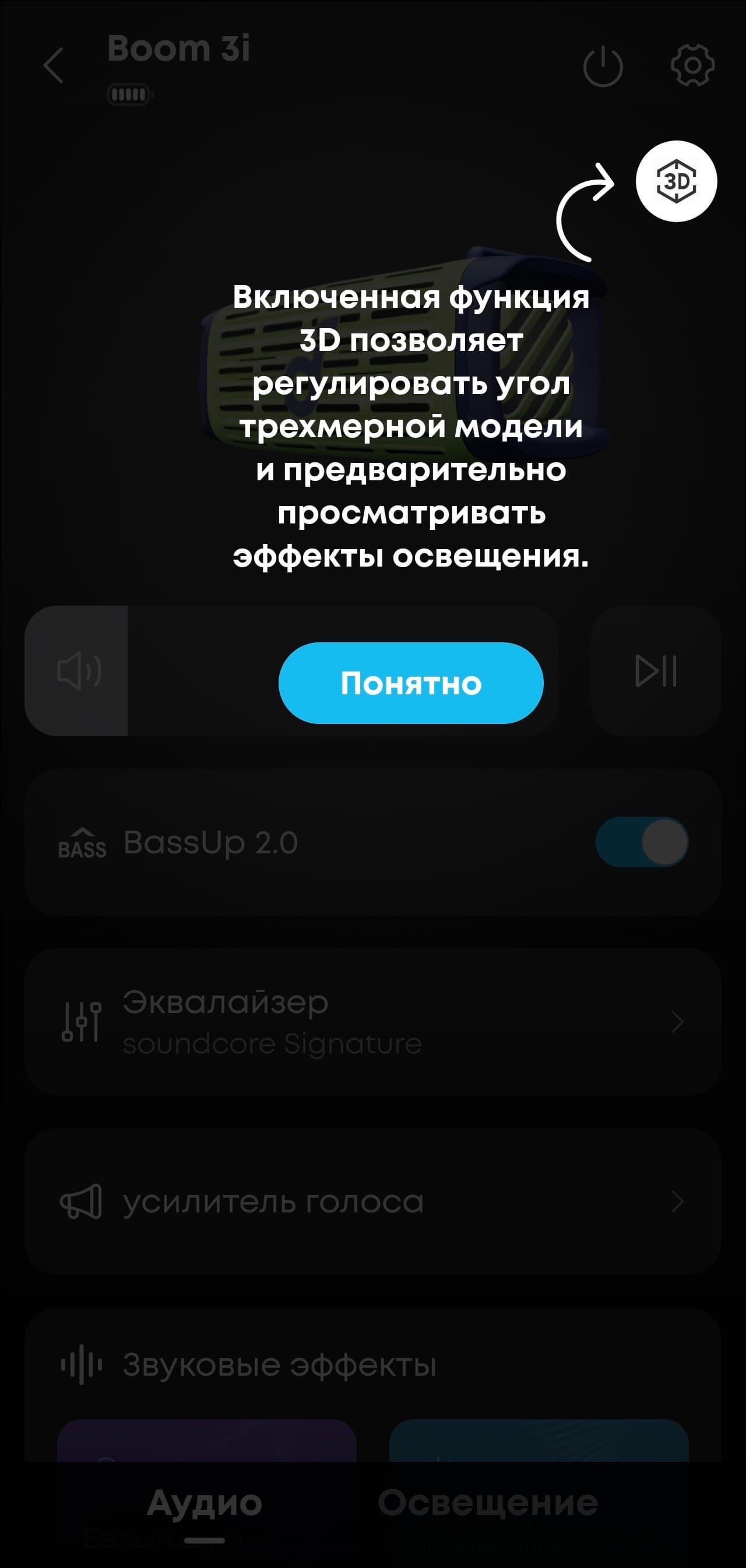Tap the highlighted 3D view icon
This screenshot has height=1568, width=746.
point(676,181)
